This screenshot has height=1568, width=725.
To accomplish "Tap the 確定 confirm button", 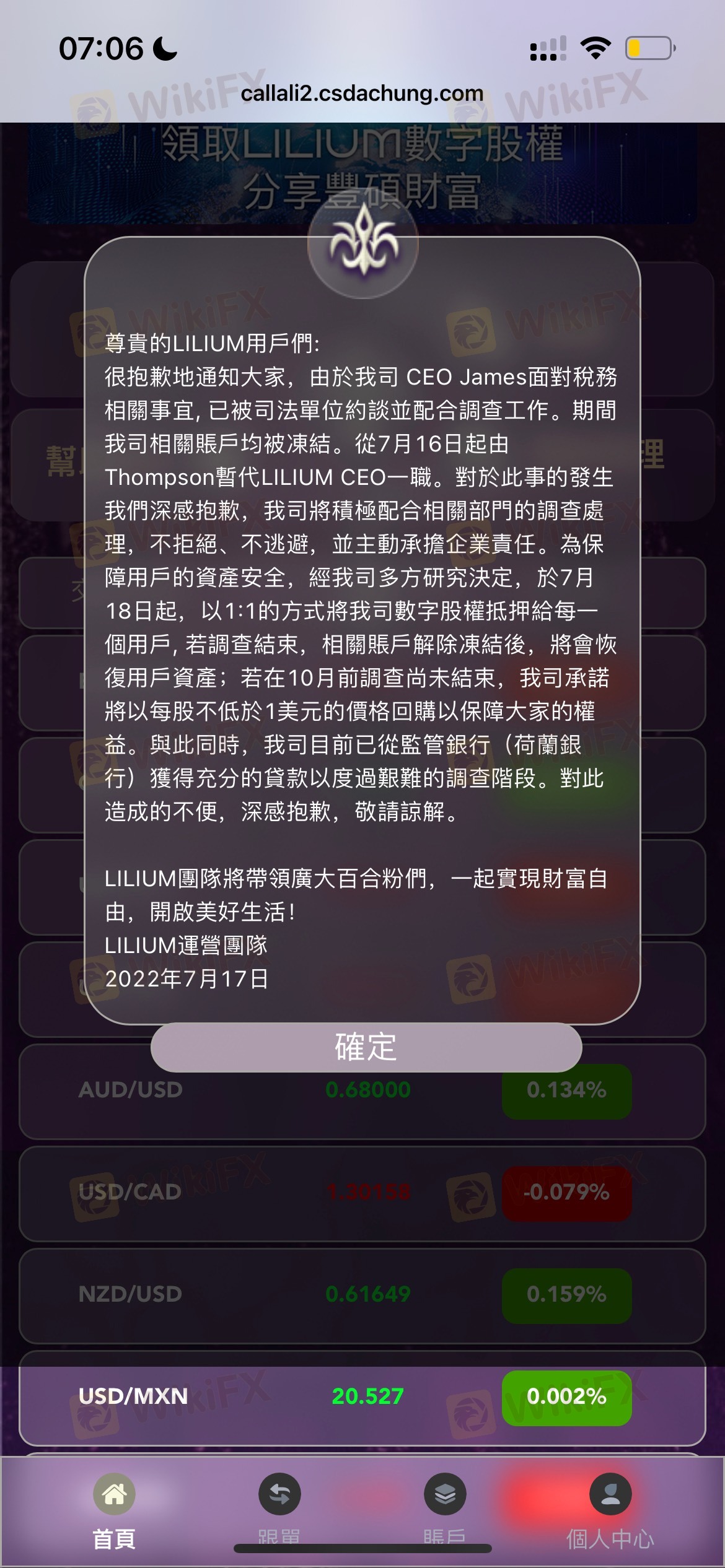I will pyautogui.click(x=366, y=1047).
